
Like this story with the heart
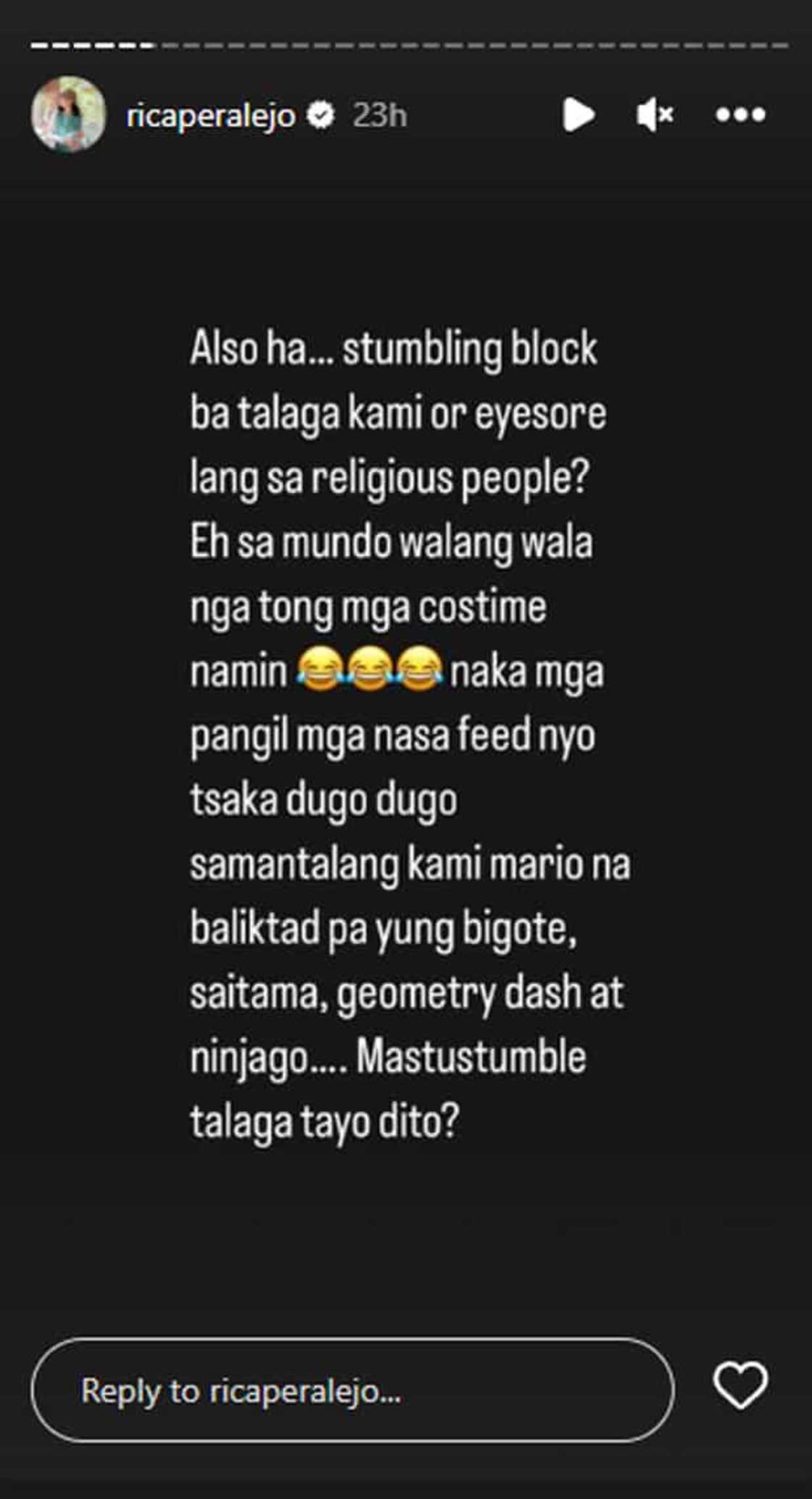click(740, 1385)
